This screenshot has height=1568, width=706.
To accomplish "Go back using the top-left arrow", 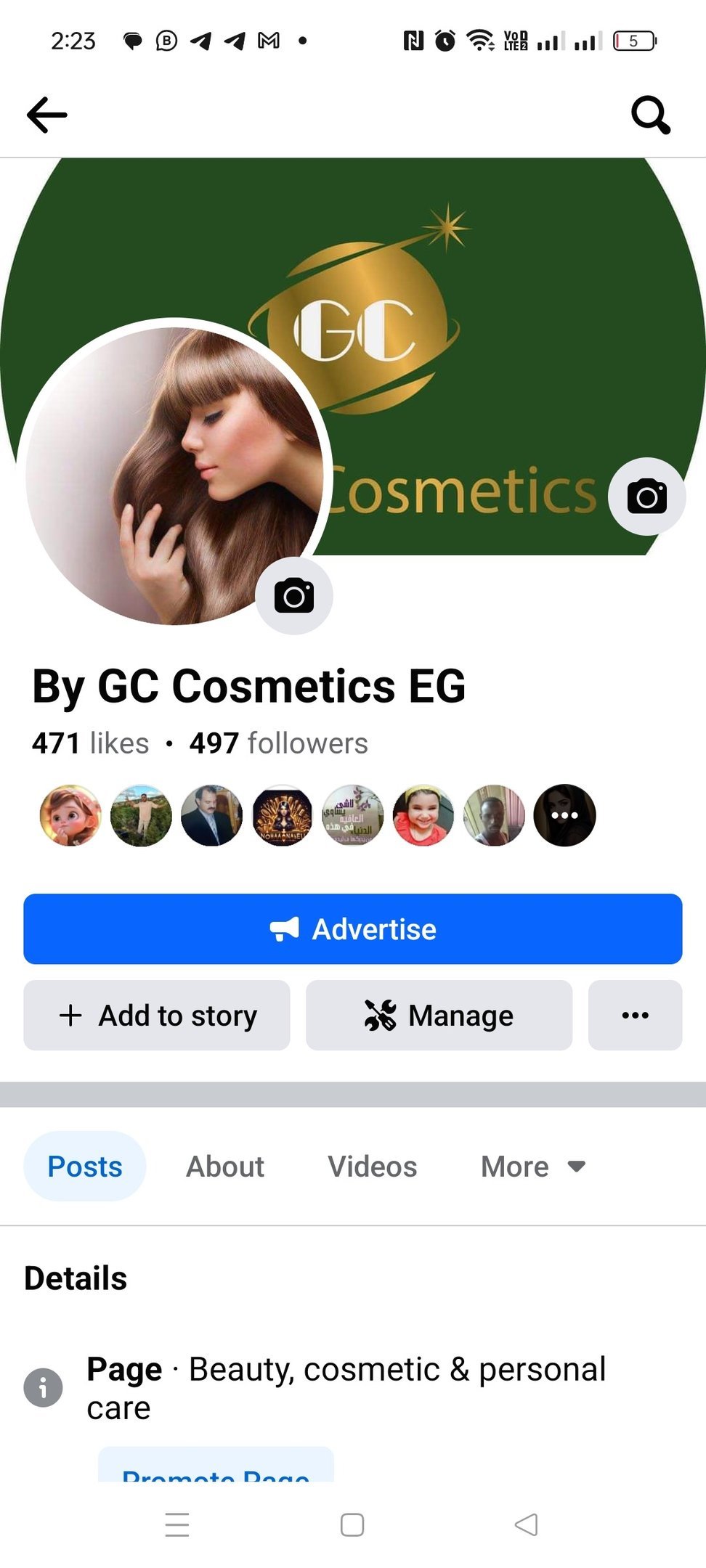I will tap(46, 115).
